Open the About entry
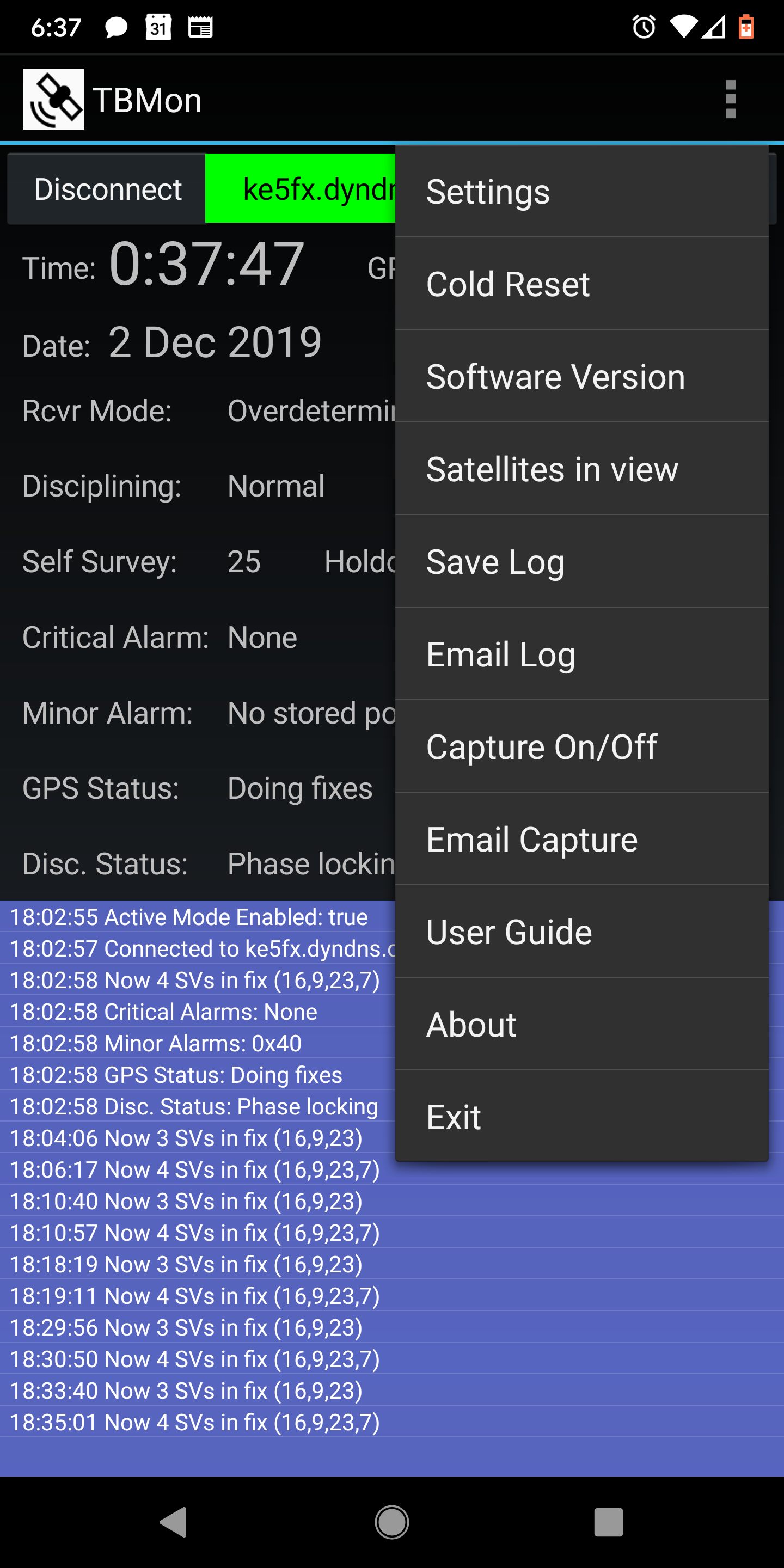 point(581,1025)
